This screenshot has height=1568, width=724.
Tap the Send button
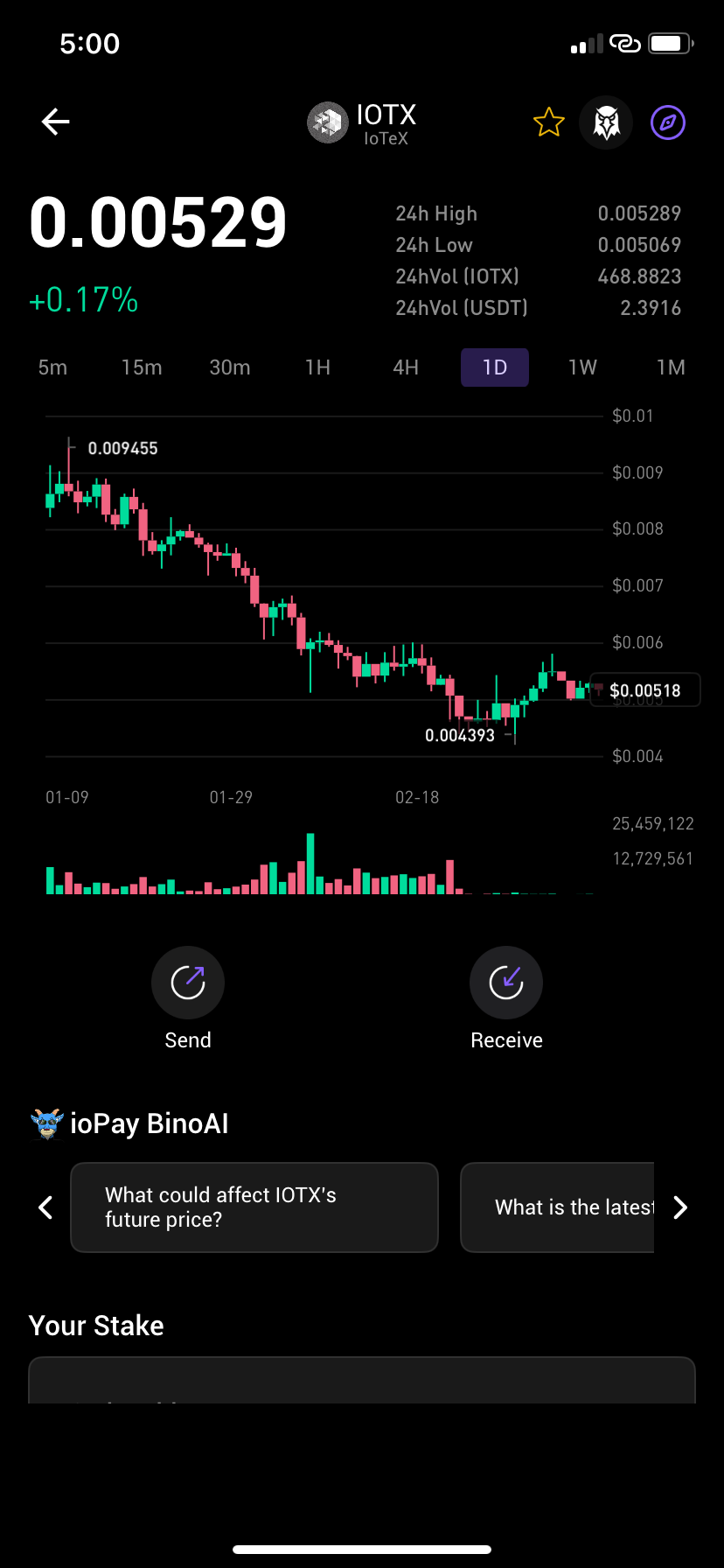(x=188, y=998)
